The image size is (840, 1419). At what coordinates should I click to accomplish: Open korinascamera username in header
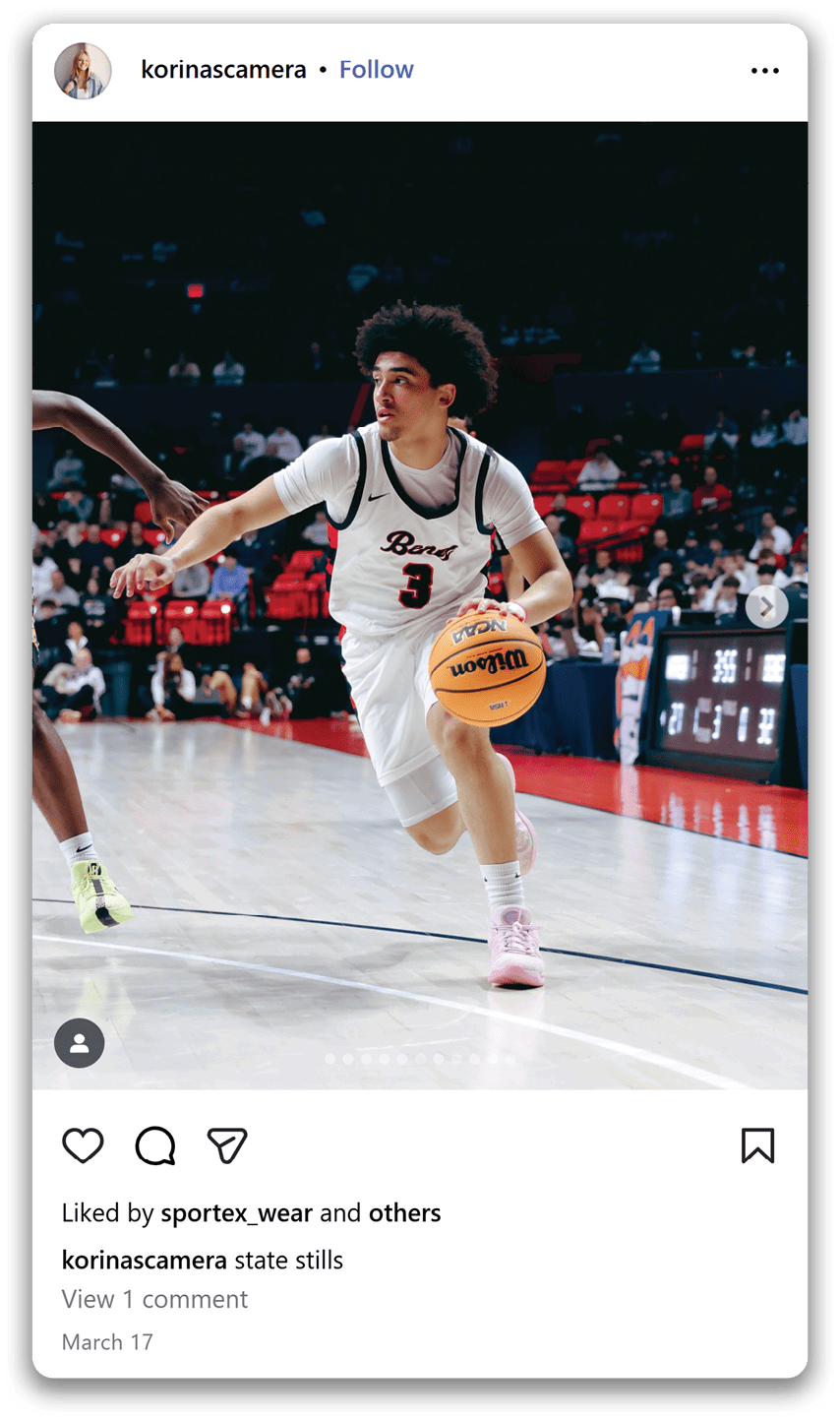coord(223,70)
